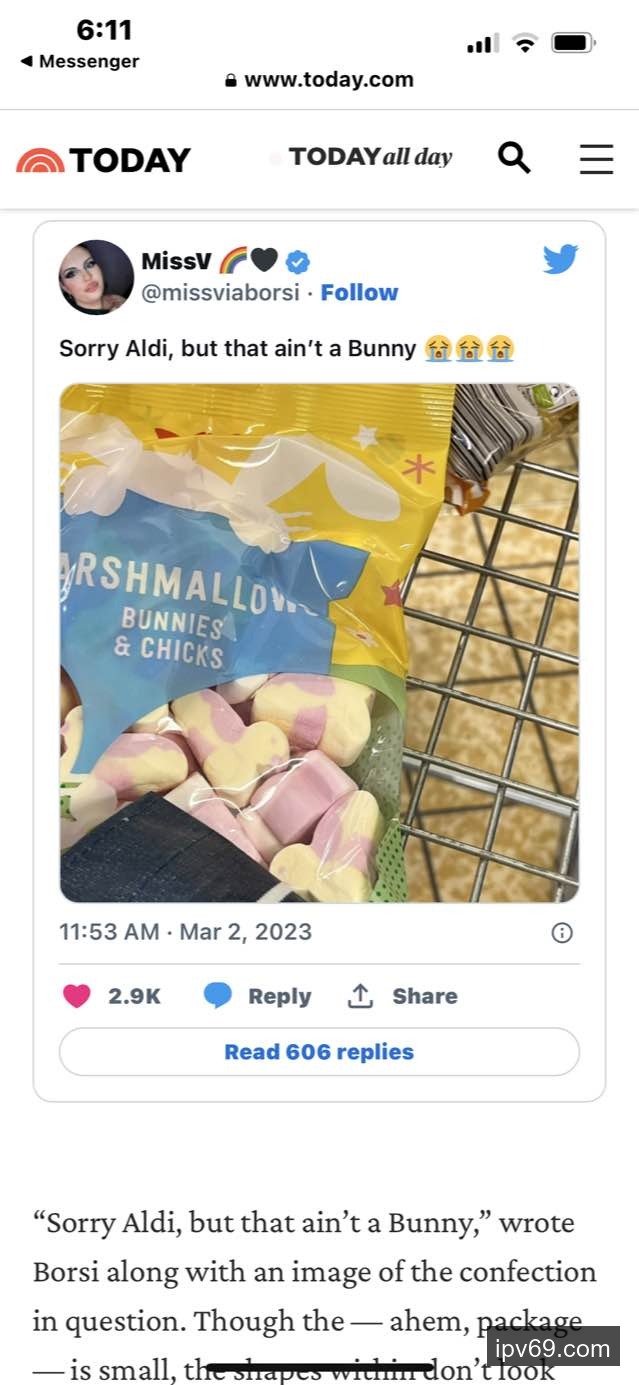This screenshot has width=639, height=1385.
Task: View the marshmallow photo in the tweet
Action: [x=319, y=643]
